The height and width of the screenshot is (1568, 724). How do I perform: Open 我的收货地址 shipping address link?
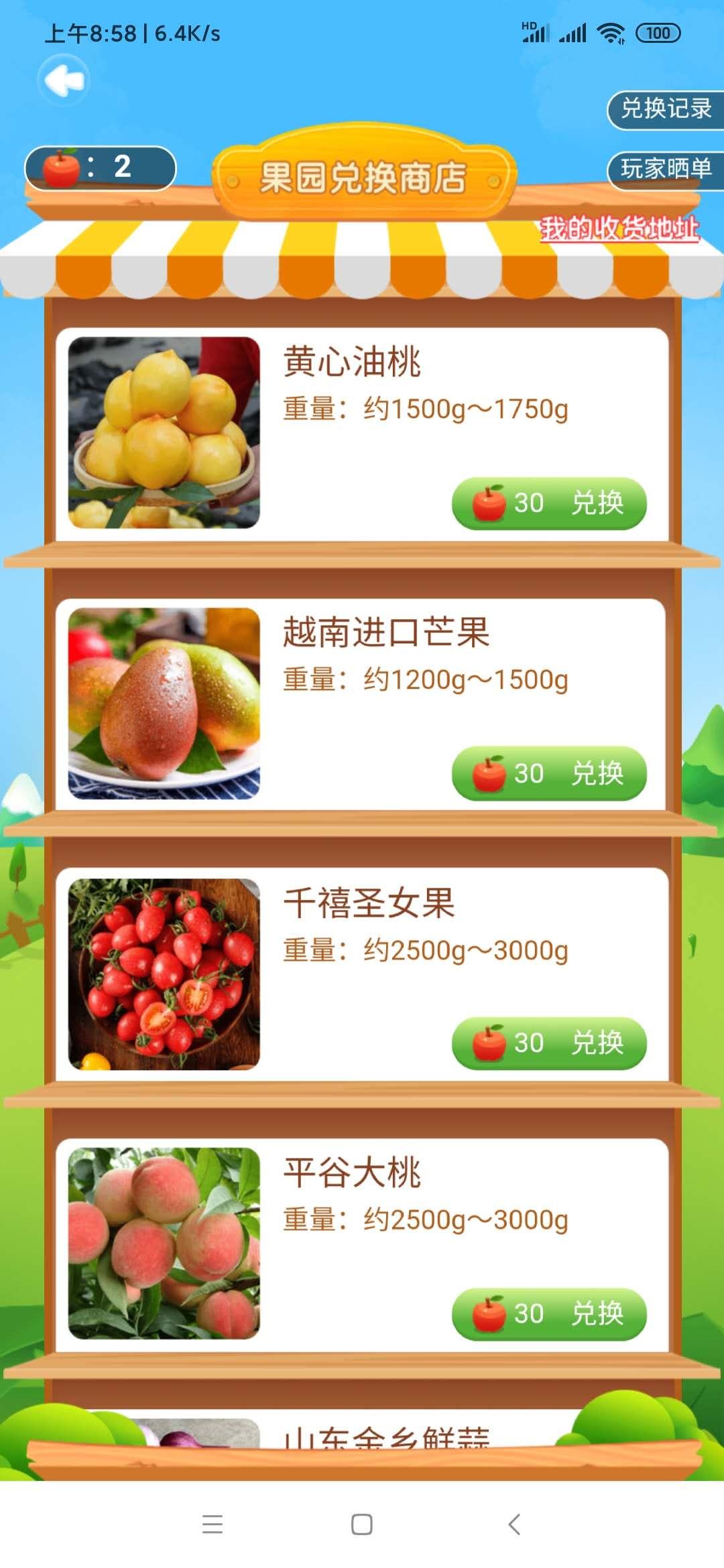619,228
